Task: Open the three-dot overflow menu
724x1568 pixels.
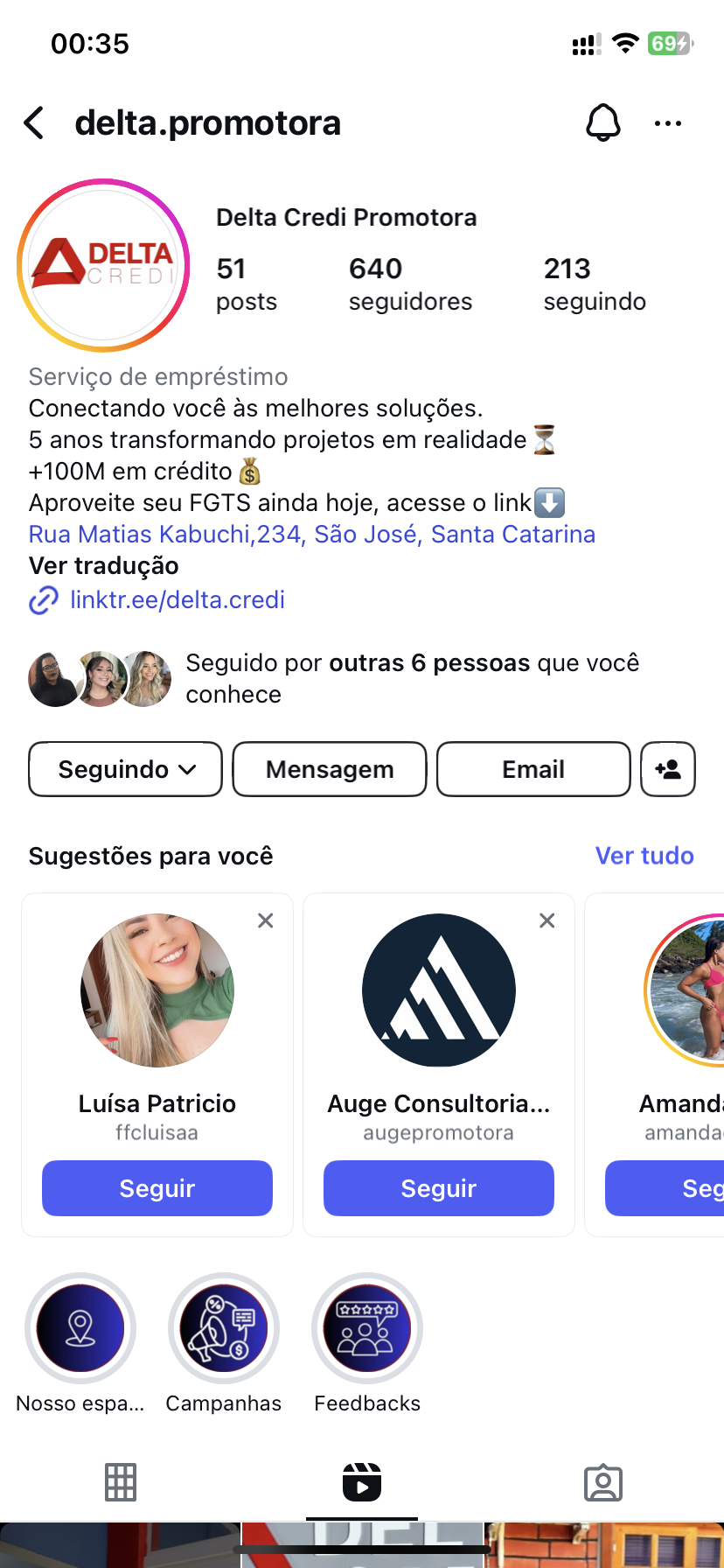Action: pos(668,123)
